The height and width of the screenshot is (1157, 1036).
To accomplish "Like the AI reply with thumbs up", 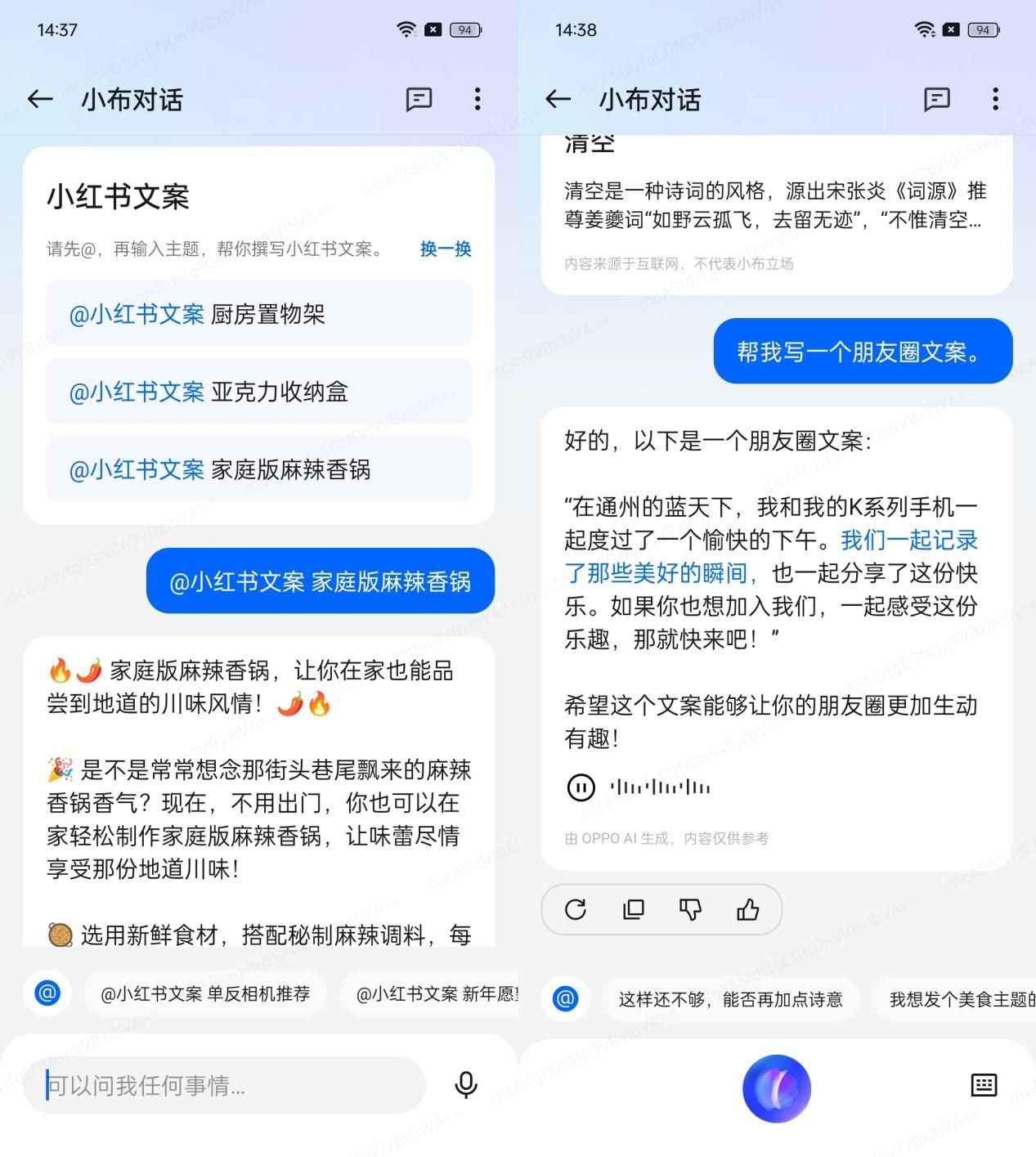I will point(747,909).
